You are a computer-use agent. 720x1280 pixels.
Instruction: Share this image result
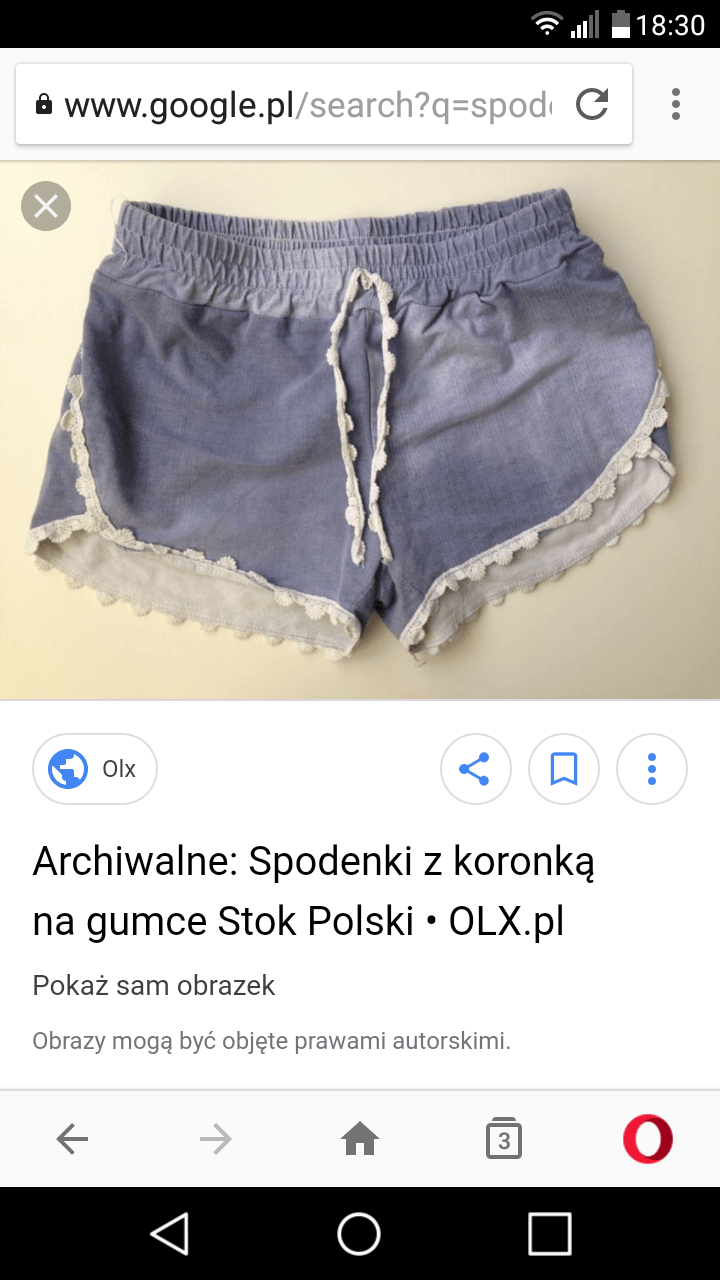[475, 769]
